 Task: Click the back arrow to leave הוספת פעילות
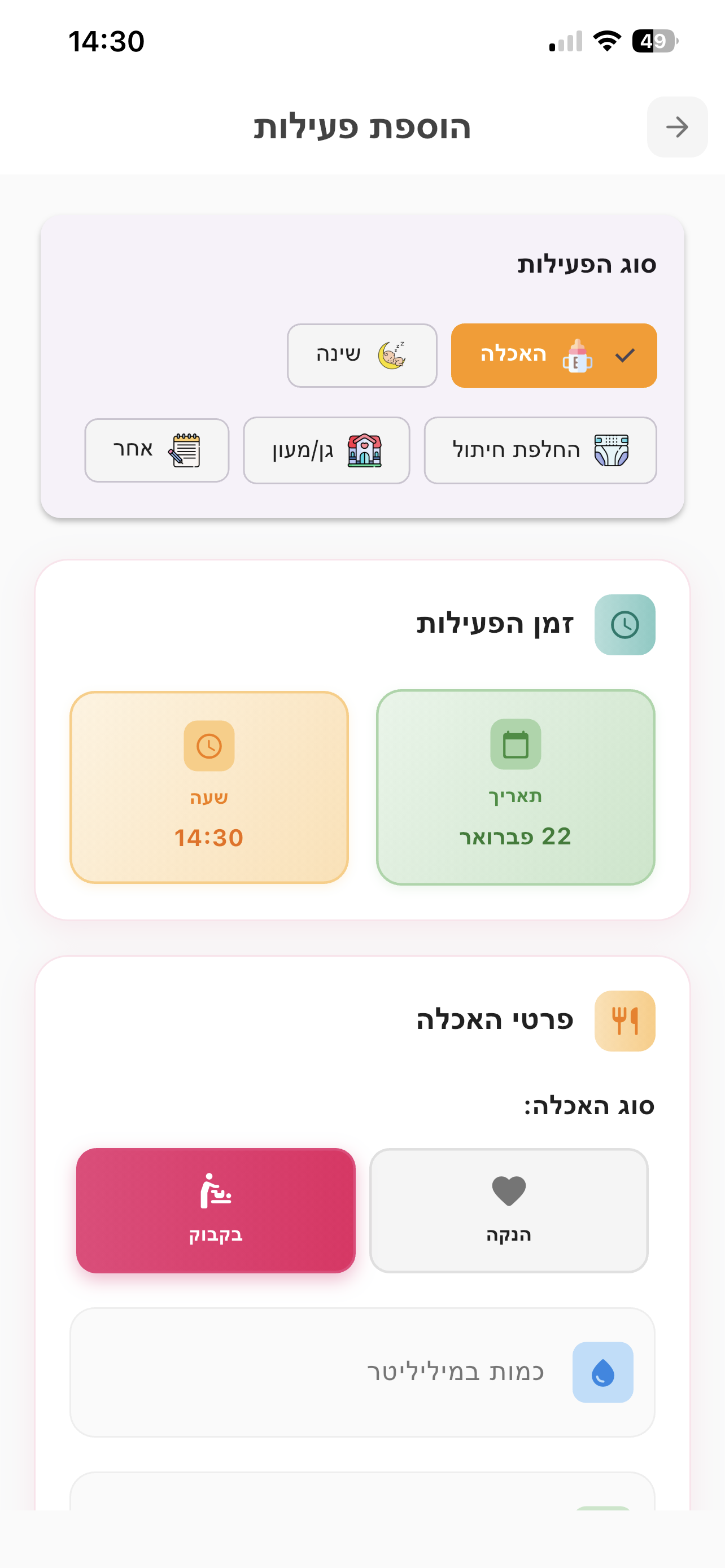(677, 127)
